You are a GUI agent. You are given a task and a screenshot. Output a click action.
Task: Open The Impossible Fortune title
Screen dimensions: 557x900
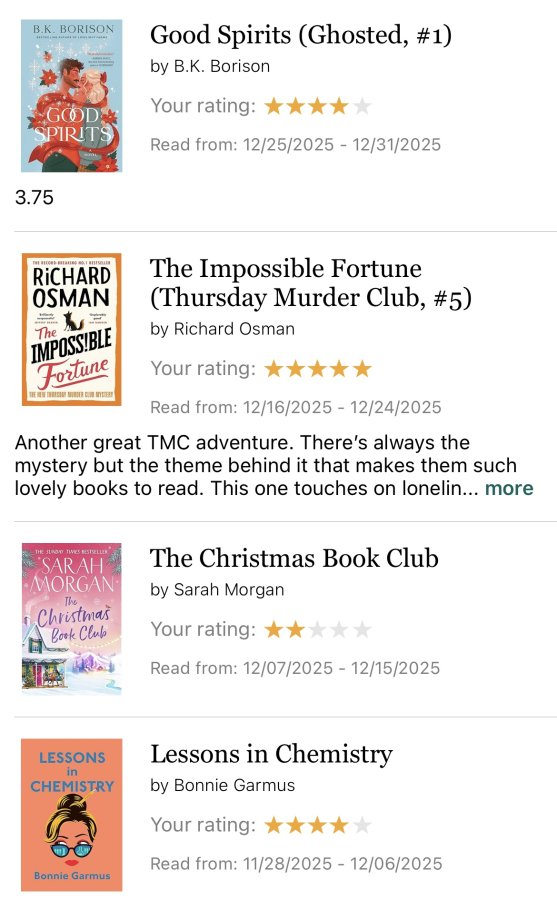(x=311, y=284)
